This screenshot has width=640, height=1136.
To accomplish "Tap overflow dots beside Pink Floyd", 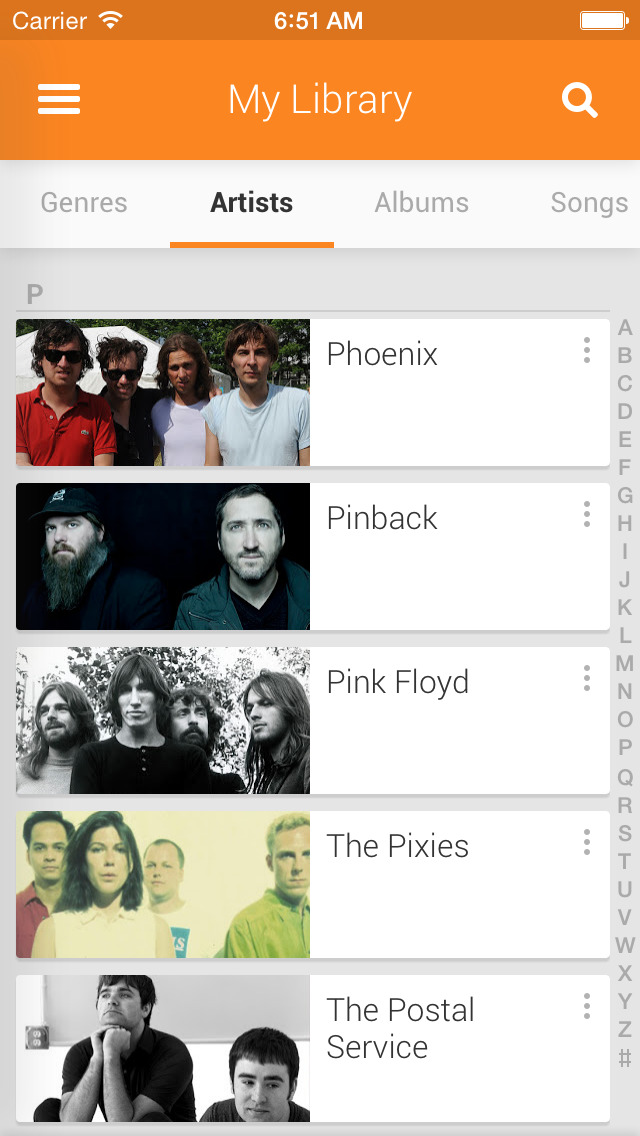I will pos(587,678).
